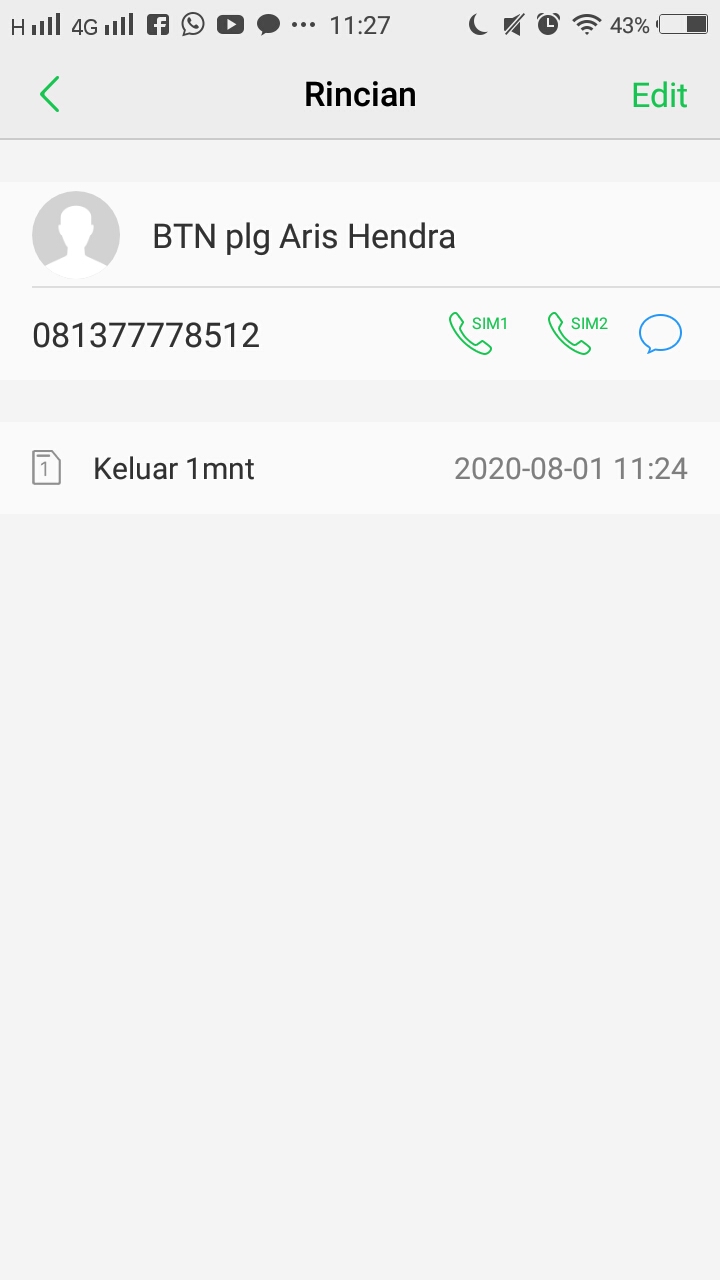Go back from the Rincian screen
Viewport: 720px width, 1280px height.
50,95
